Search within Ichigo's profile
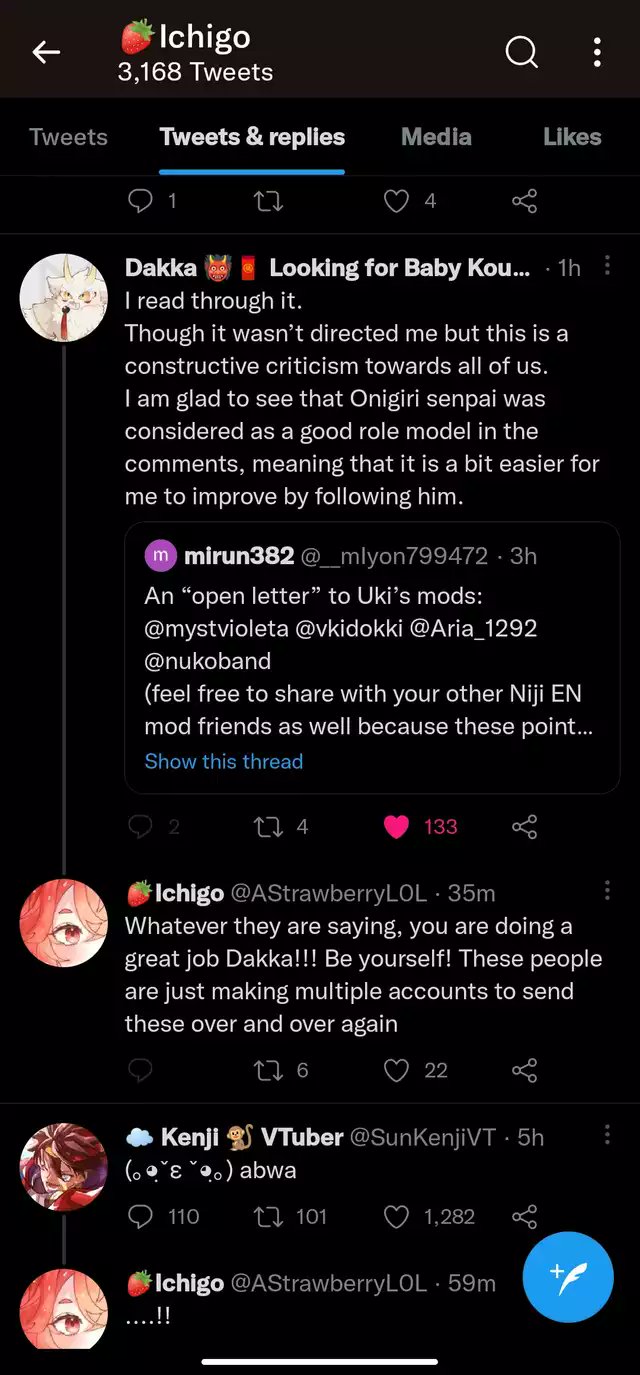Screen dimensions: 640x1375 [521, 52]
